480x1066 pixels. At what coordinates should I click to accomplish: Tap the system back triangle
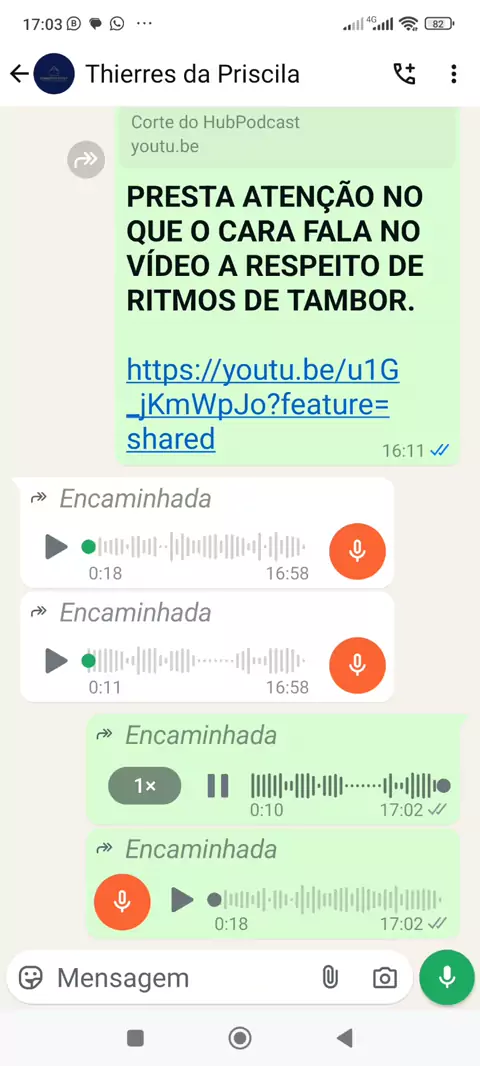345,1038
